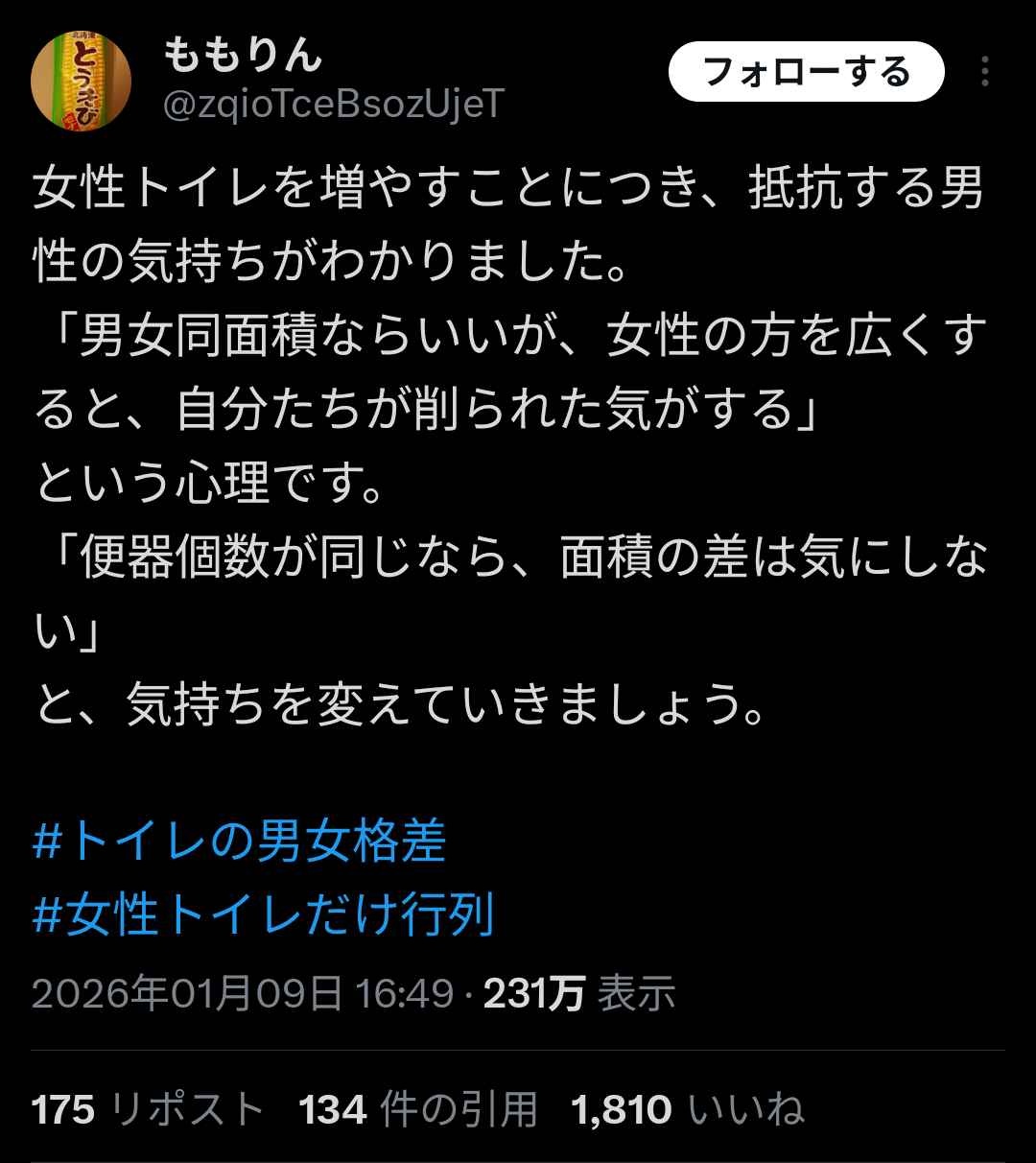Open the post's overflow menu
This screenshot has width=1036, height=1163.
[x=984, y=73]
